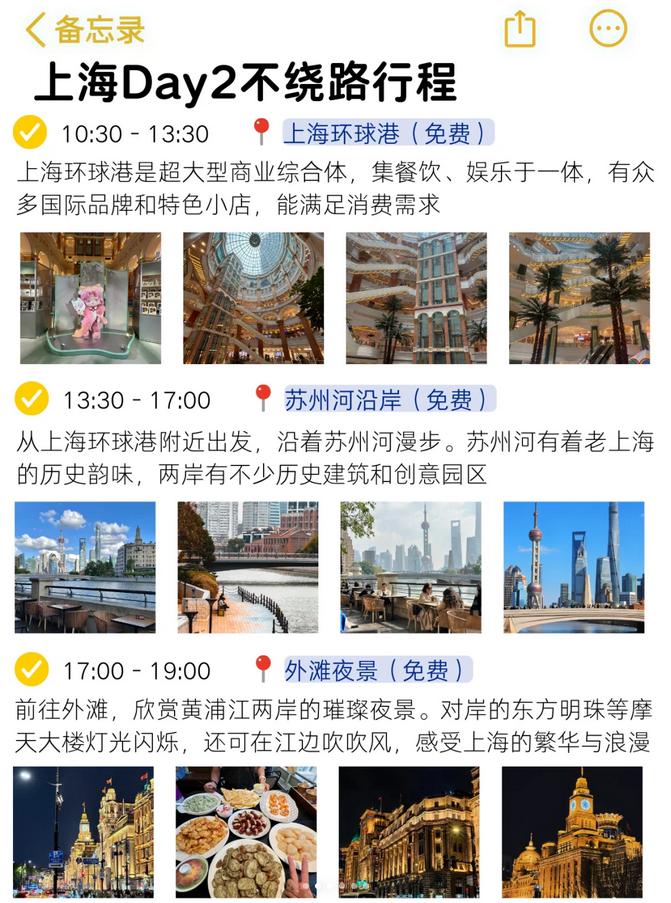Uncheck the 17:00 - 19:00 item
Screen dimensions: 671x903
[32, 668]
